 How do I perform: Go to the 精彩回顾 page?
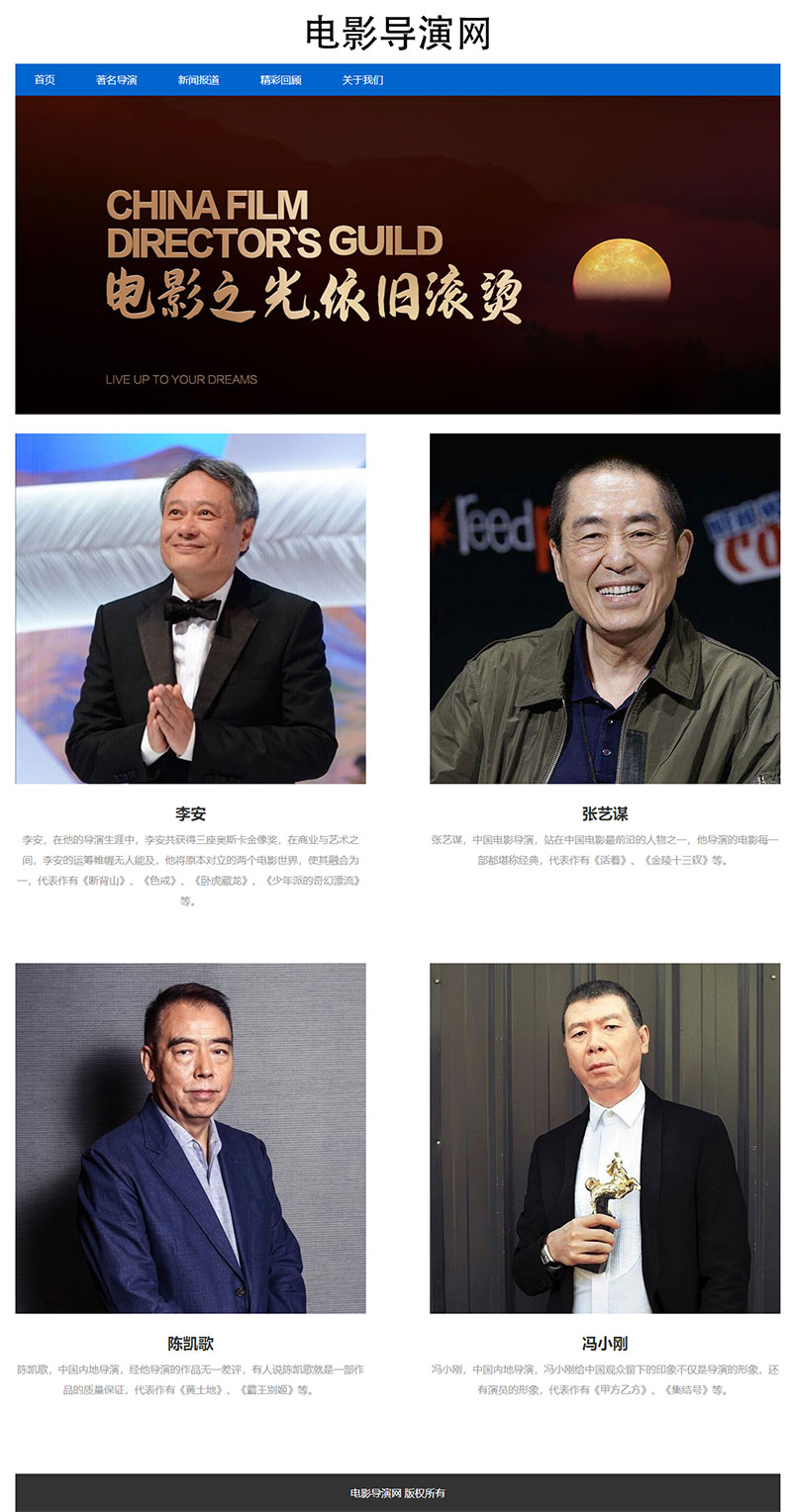coord(281,80)
